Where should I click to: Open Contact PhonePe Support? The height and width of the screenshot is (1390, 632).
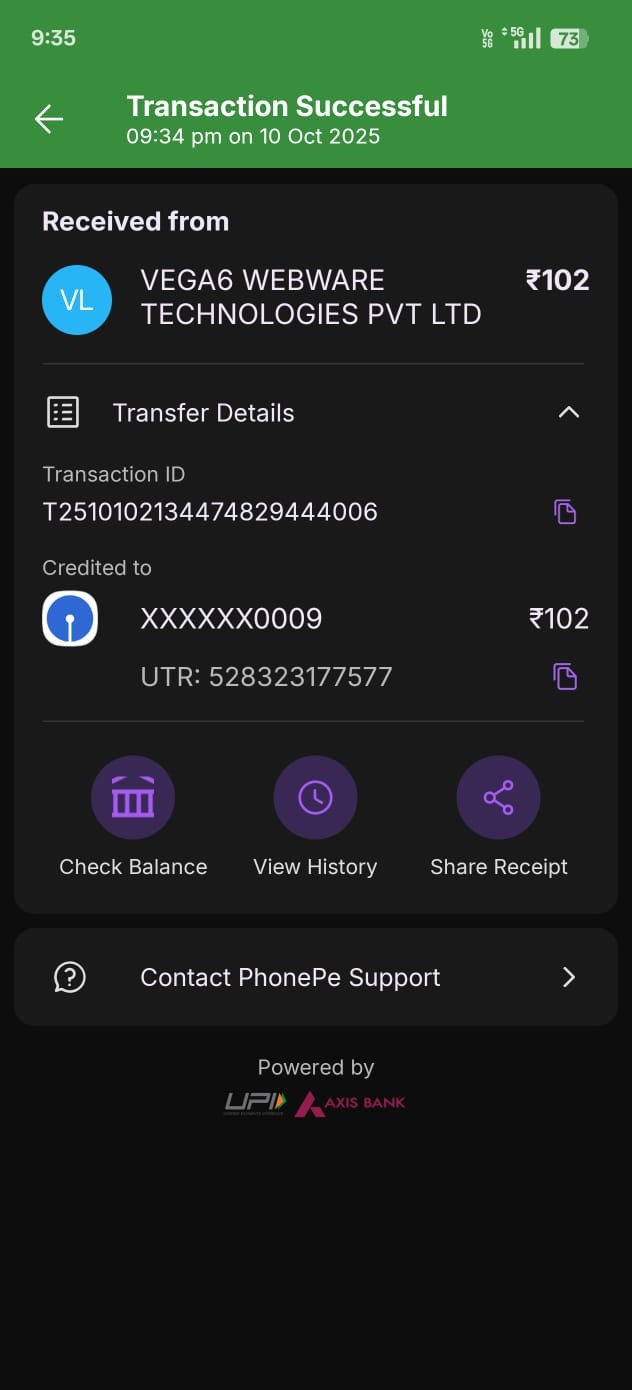click(x=315, y=977)
